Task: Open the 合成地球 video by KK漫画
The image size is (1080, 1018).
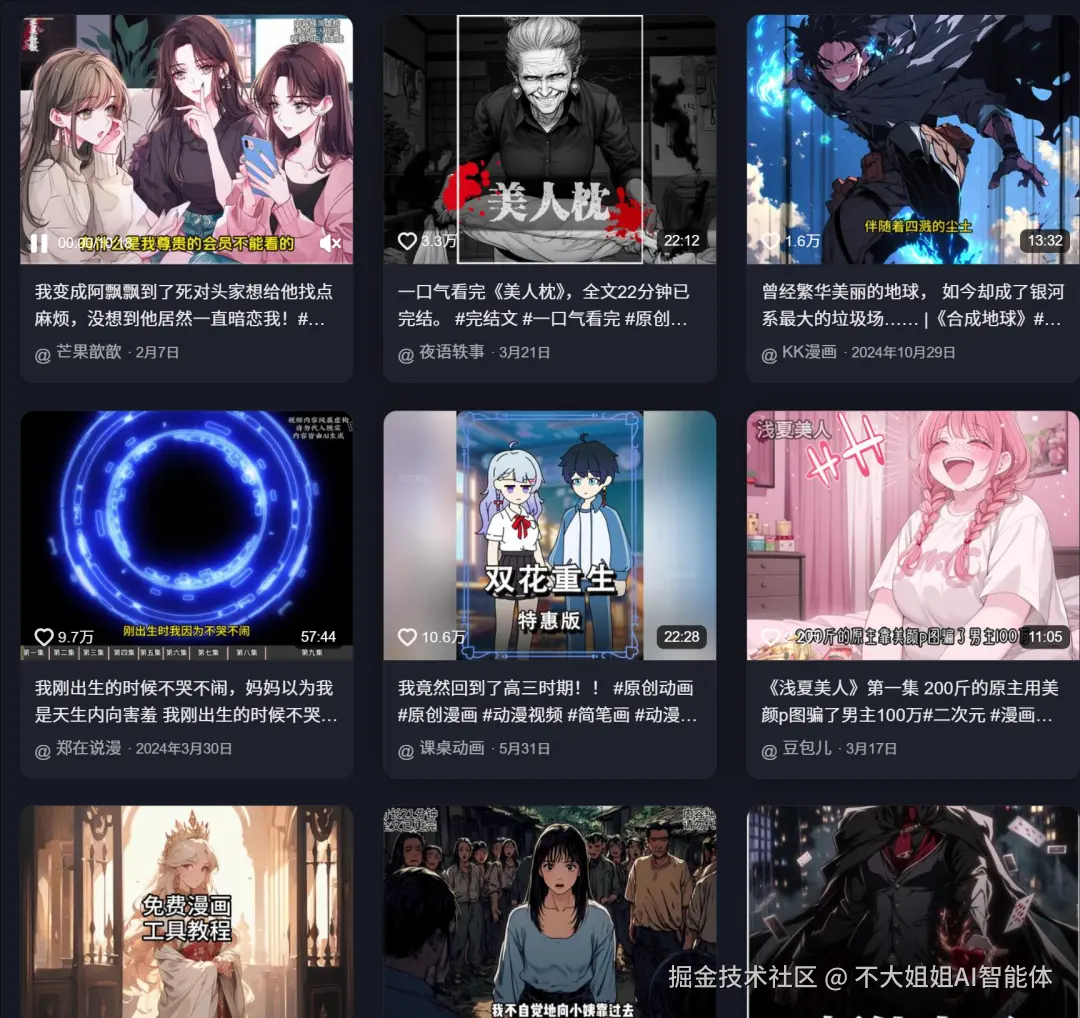Action: pos(912,140)
